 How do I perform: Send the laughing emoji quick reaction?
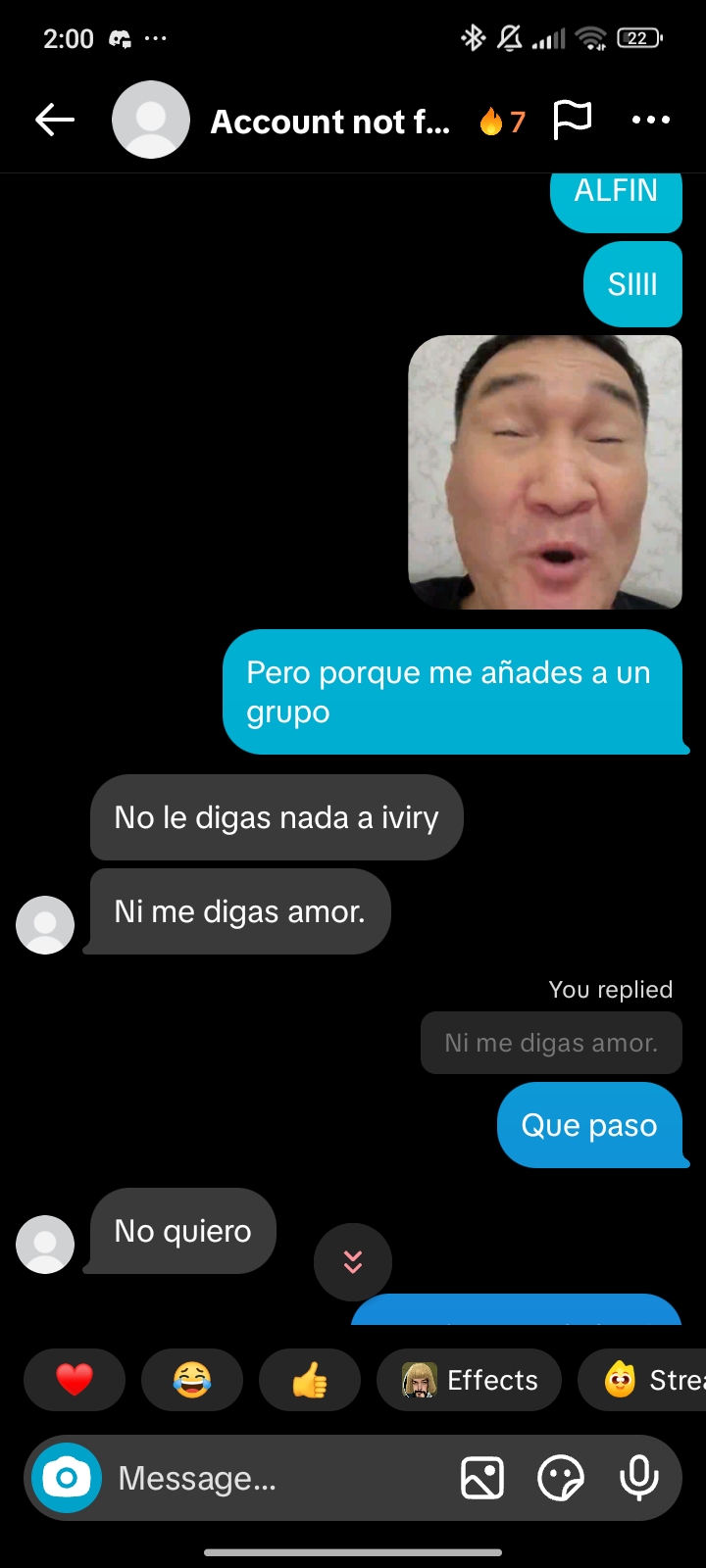pyautogui.click(x=192, y=1380)
